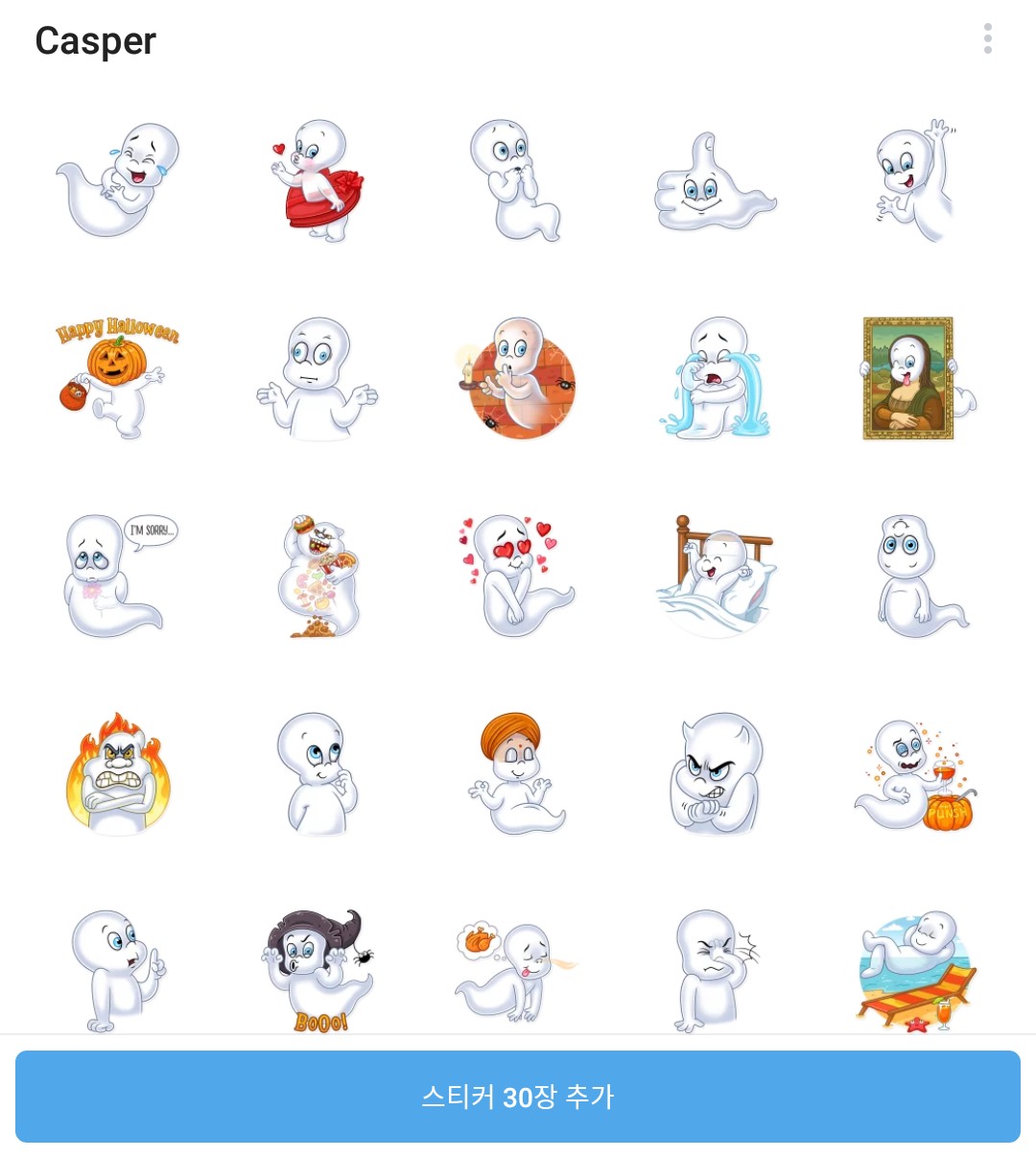Open the three-dot overflow menu
The height and width of the screenshot is (1158, 1036).
(x=987, y=39)
